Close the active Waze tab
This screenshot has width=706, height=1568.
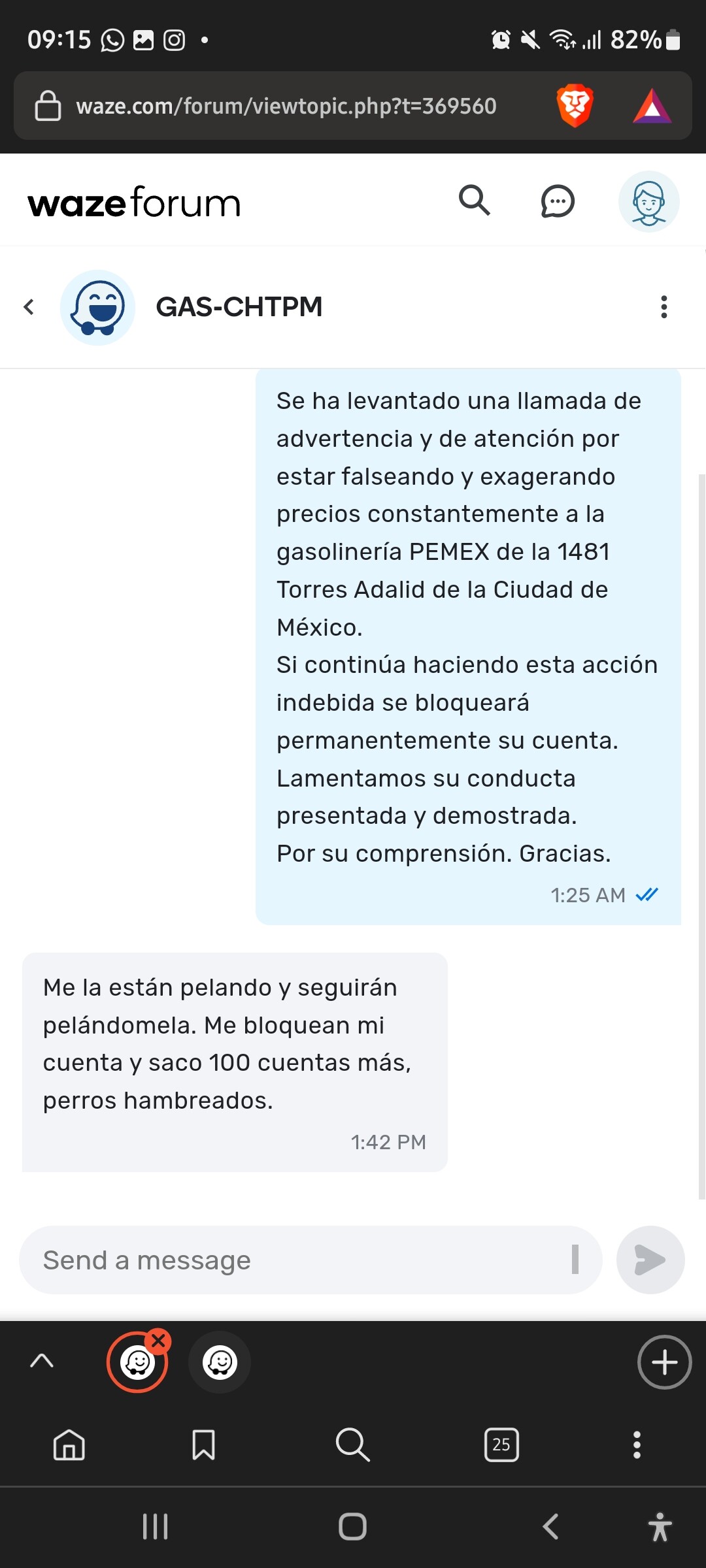pos(158,1341)
